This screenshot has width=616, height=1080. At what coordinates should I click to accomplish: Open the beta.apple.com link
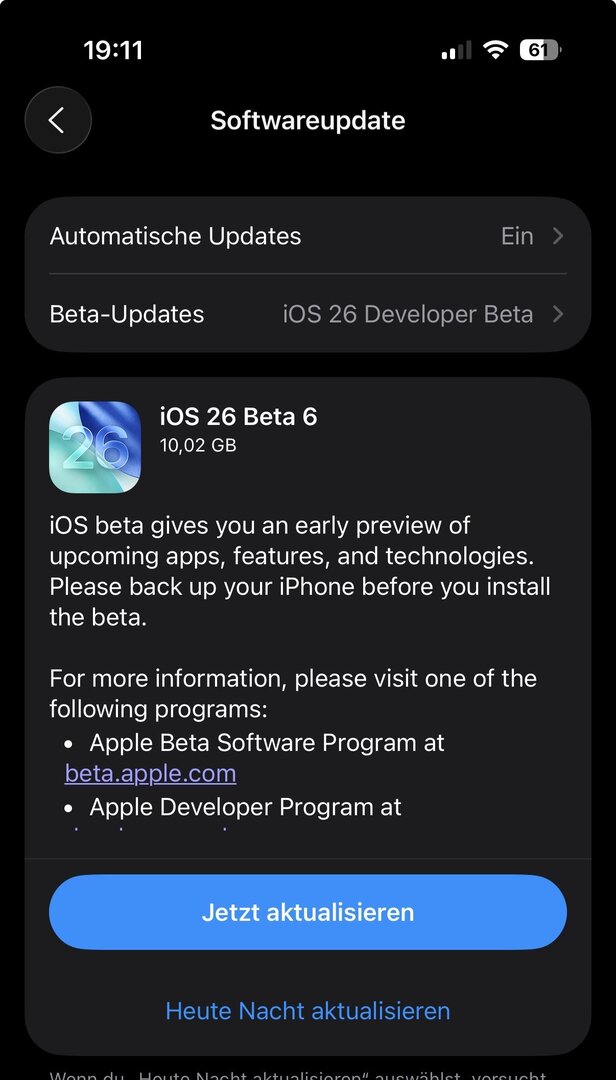pos(150,773)
